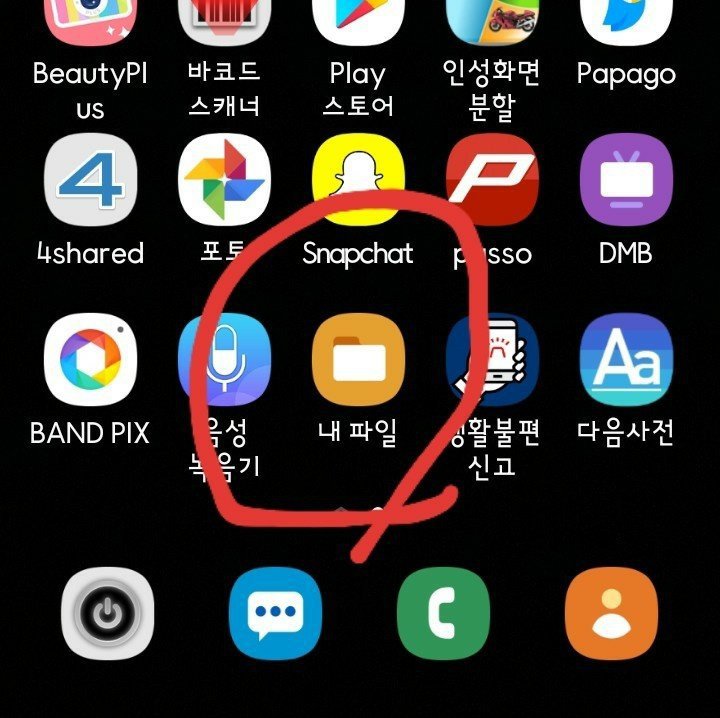Launch the DMB TV app
The image size is (720, 718).
(626, 180)
